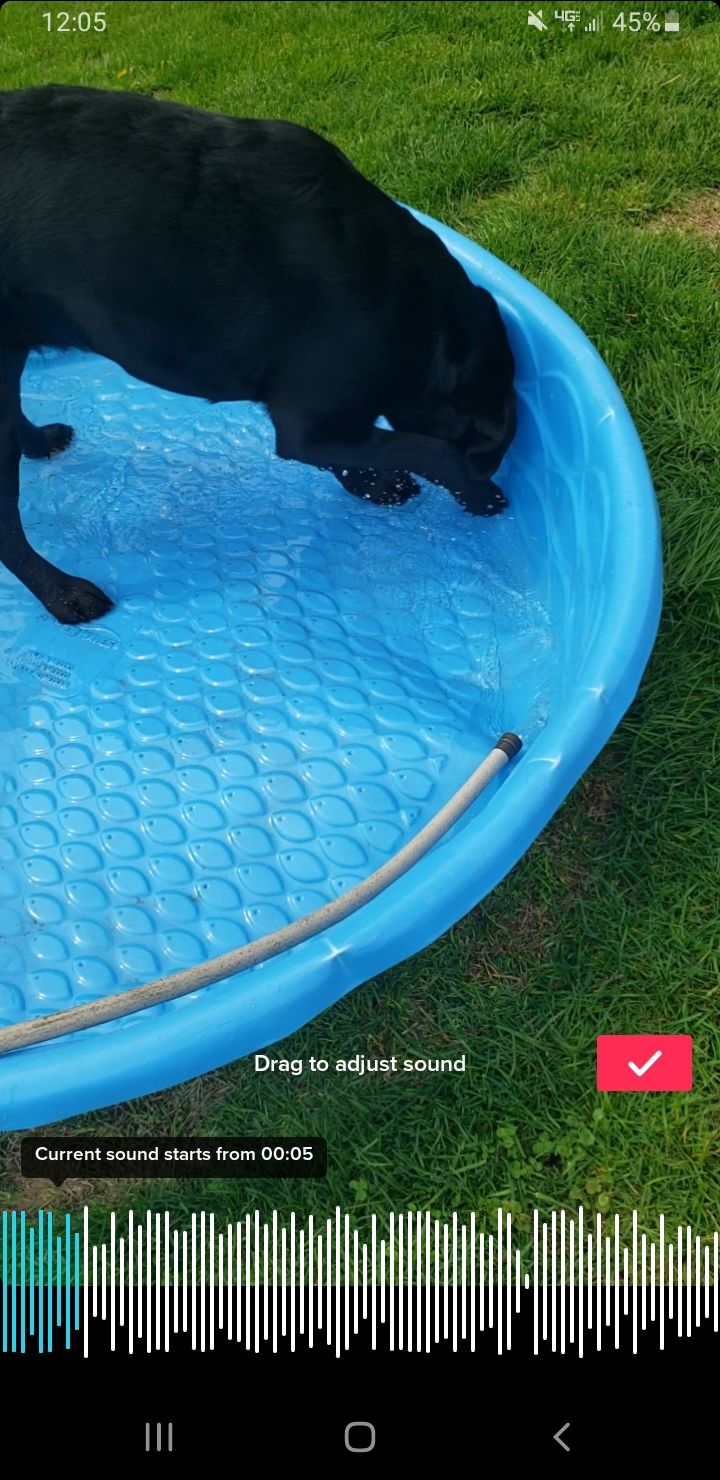This screenshot has height=1480, width=720.
Task: Tap the sound waveform to reposition audio
Action: [360, 1282]
